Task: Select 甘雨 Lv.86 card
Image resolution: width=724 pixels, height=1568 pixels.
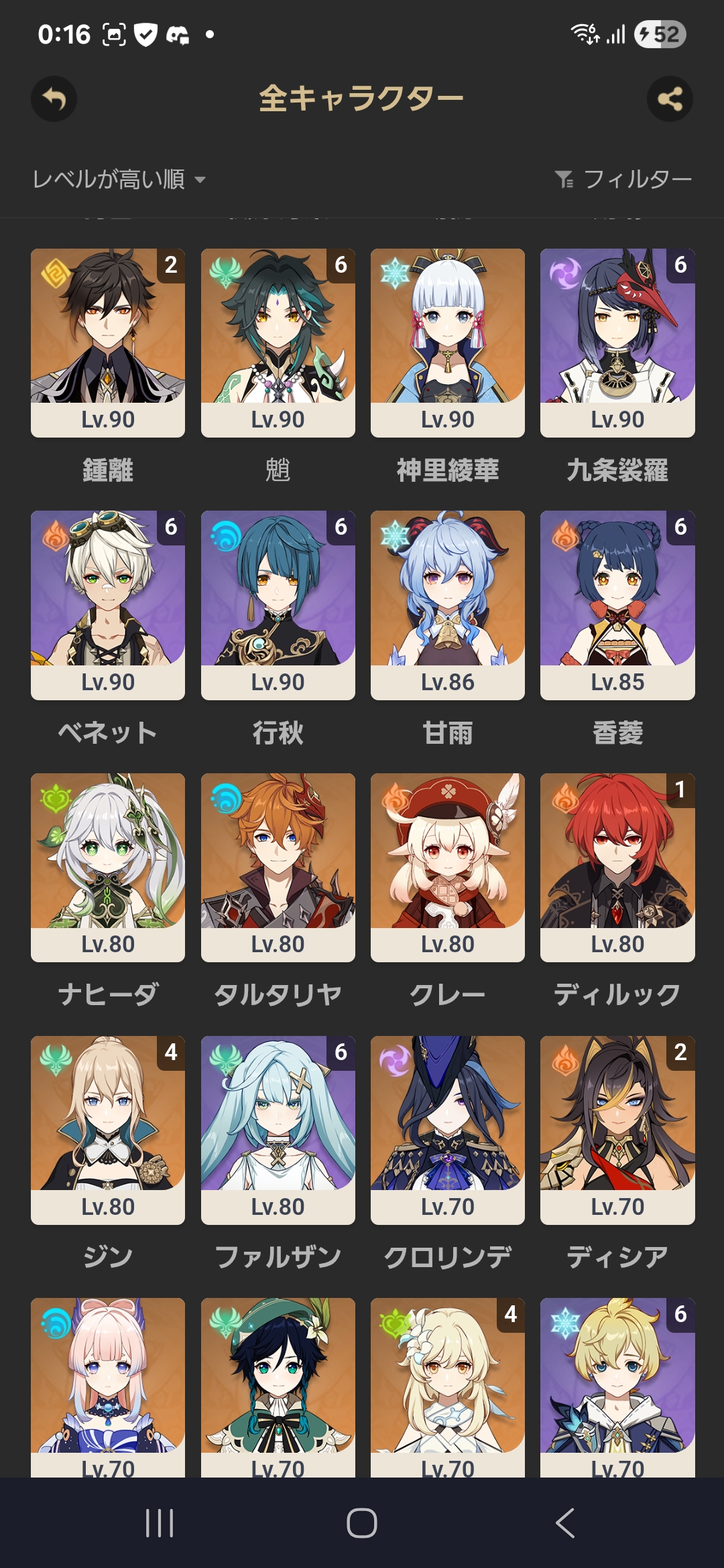Action: pos(448,604)
